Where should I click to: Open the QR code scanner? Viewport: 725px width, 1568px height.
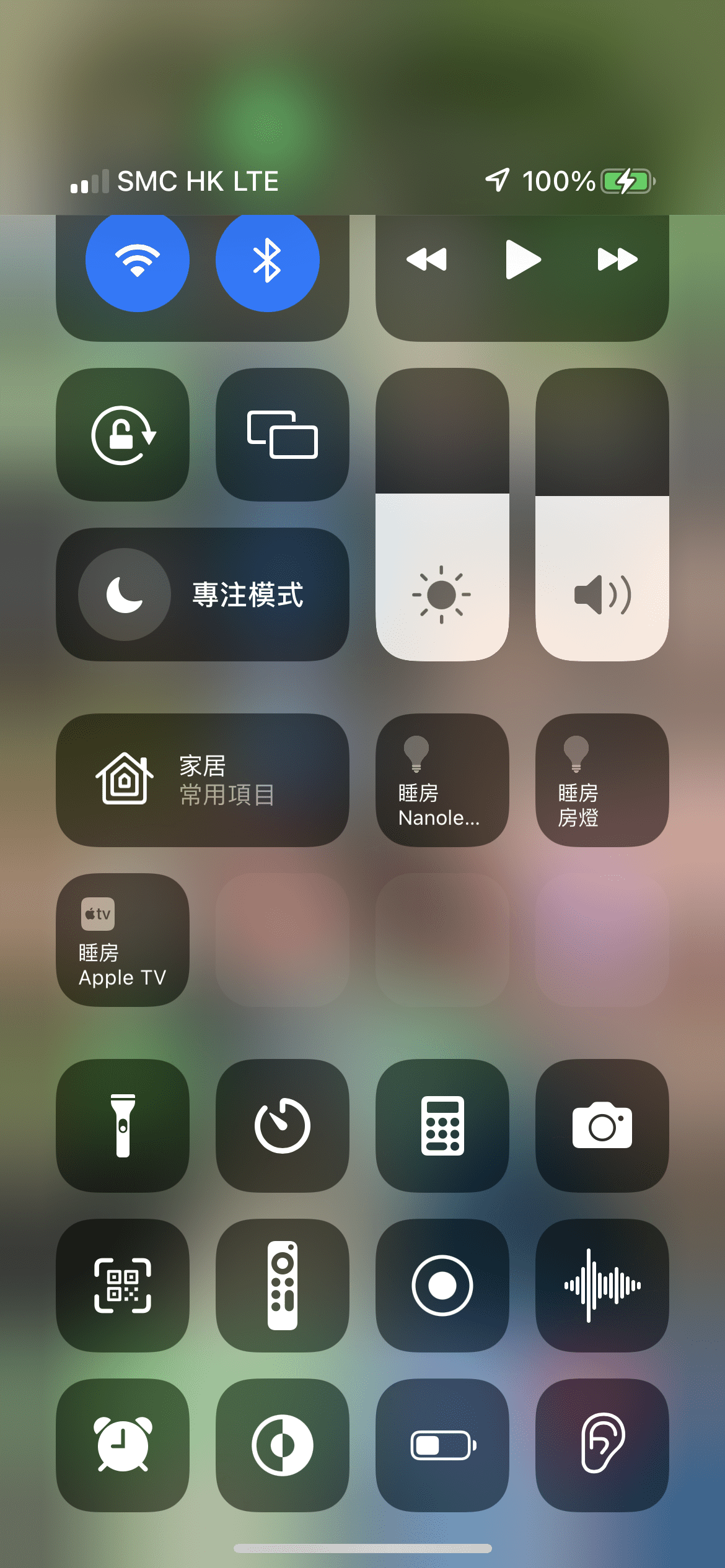[x=123, y=1286]
